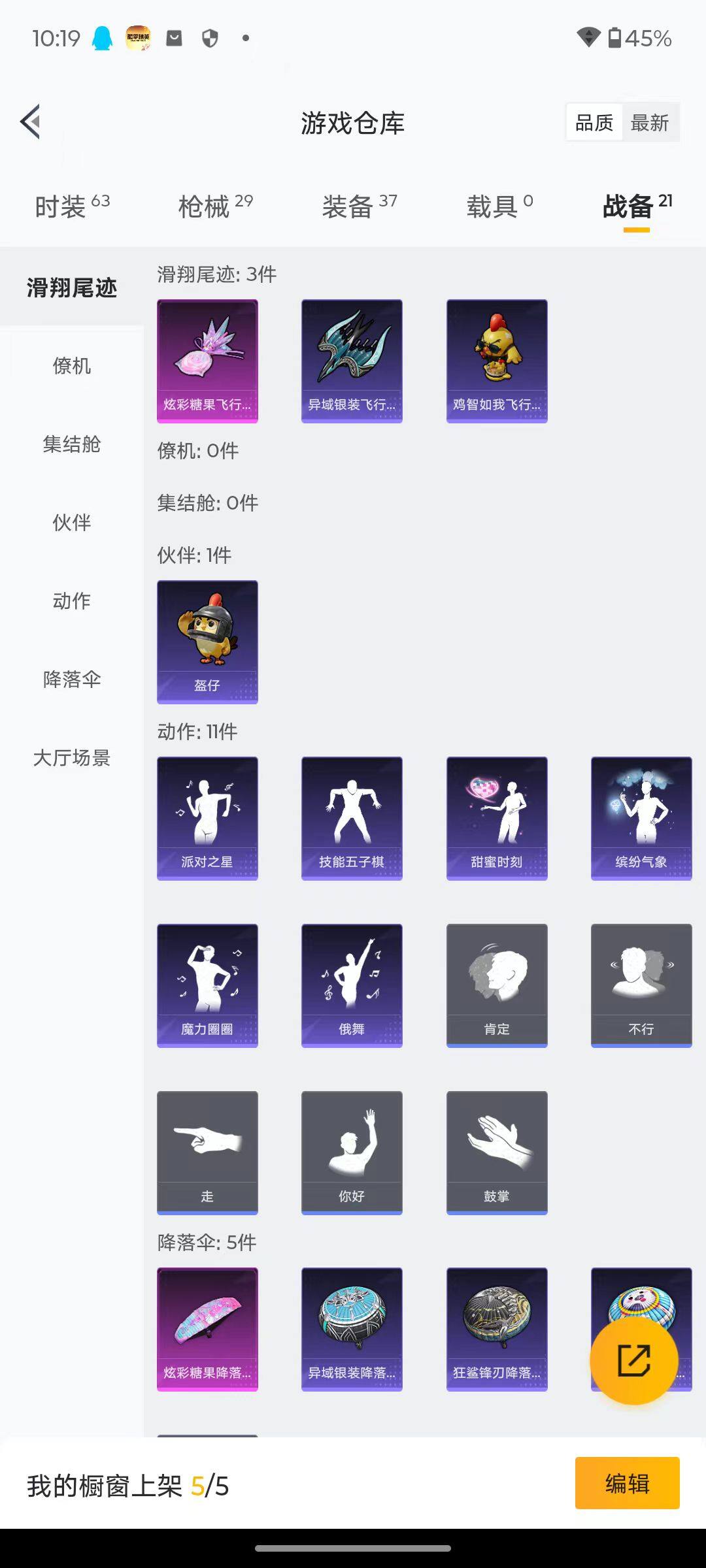Open the 炫彩糖果飞行 glide trail item
The image size is (706, 1568).
click(x=207, y=361)
